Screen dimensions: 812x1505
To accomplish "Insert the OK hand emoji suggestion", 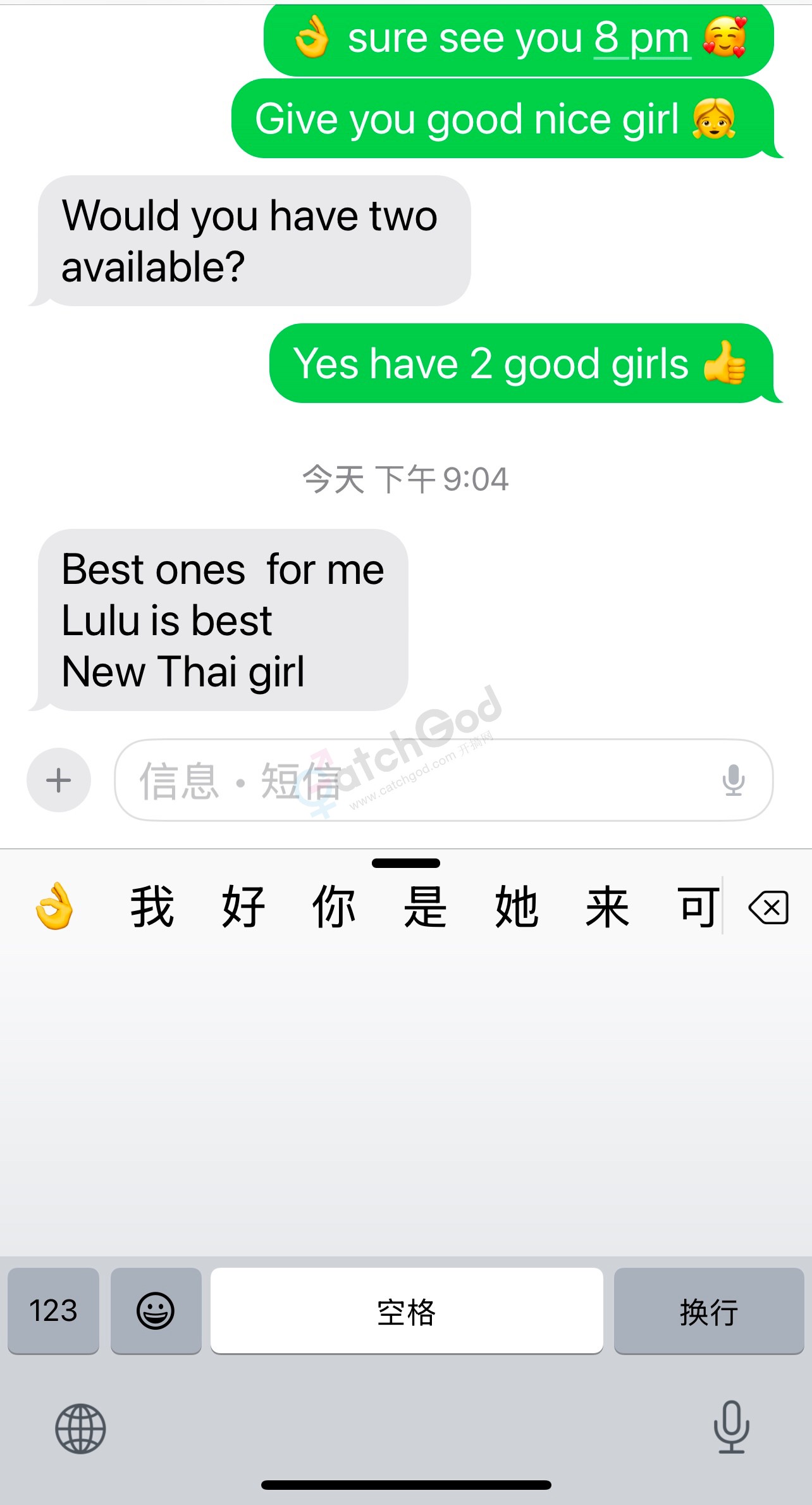I will [54, 907].
